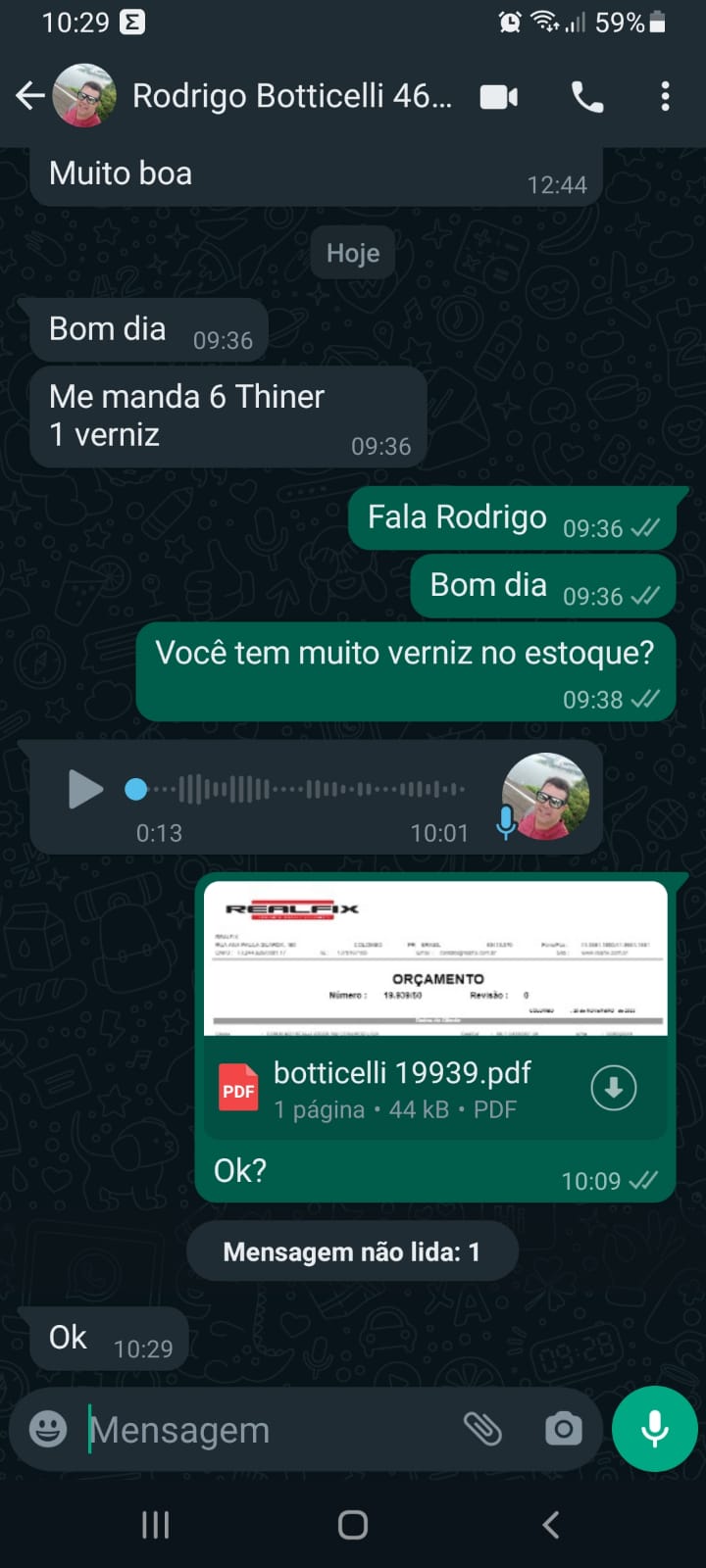Attach a file with the paperclip

pyautogui.click(x=482, y=1429)
